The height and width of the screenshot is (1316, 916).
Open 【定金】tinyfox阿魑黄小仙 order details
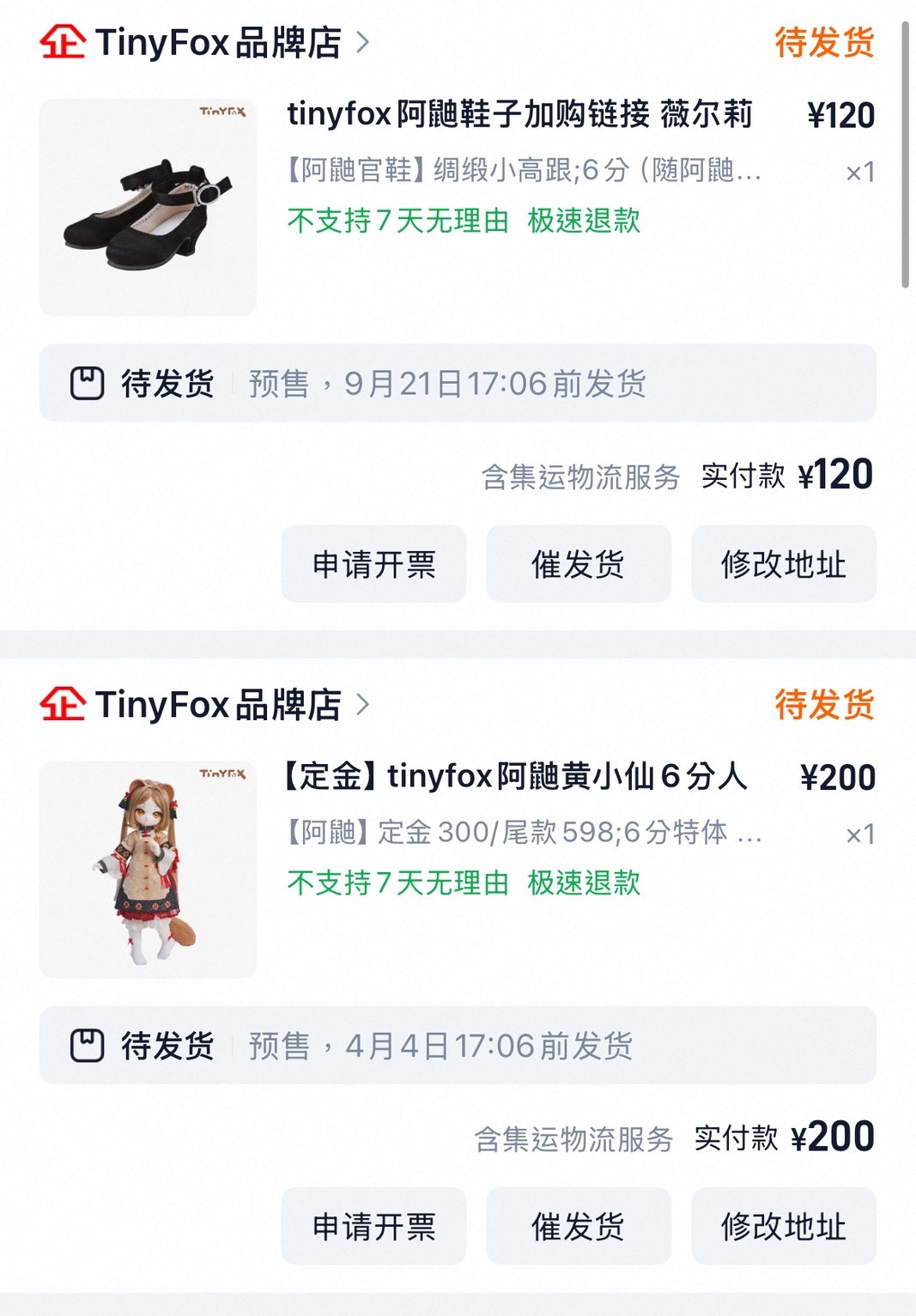pos(515,776)
